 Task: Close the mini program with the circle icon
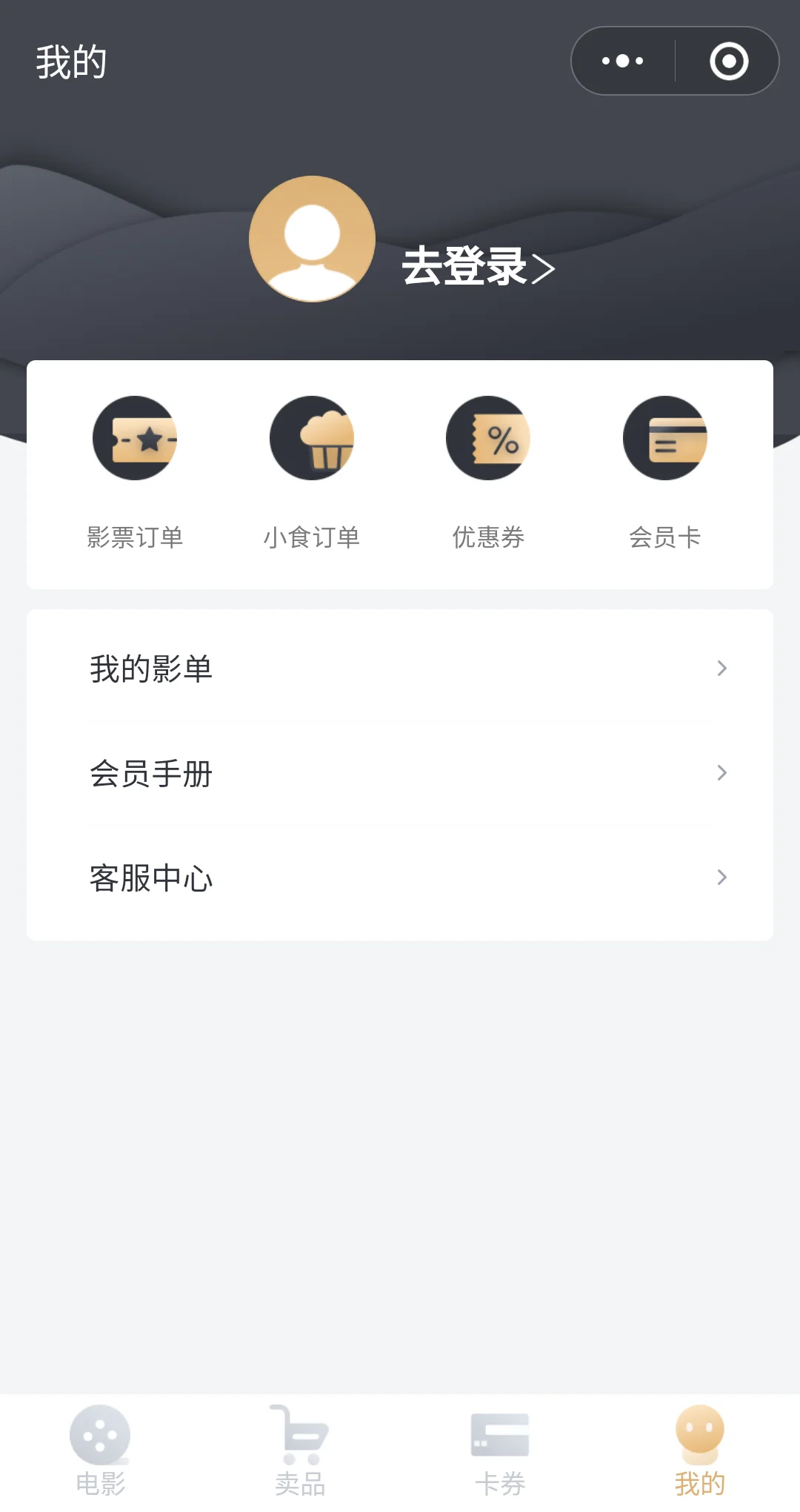(x=729, y=62)
